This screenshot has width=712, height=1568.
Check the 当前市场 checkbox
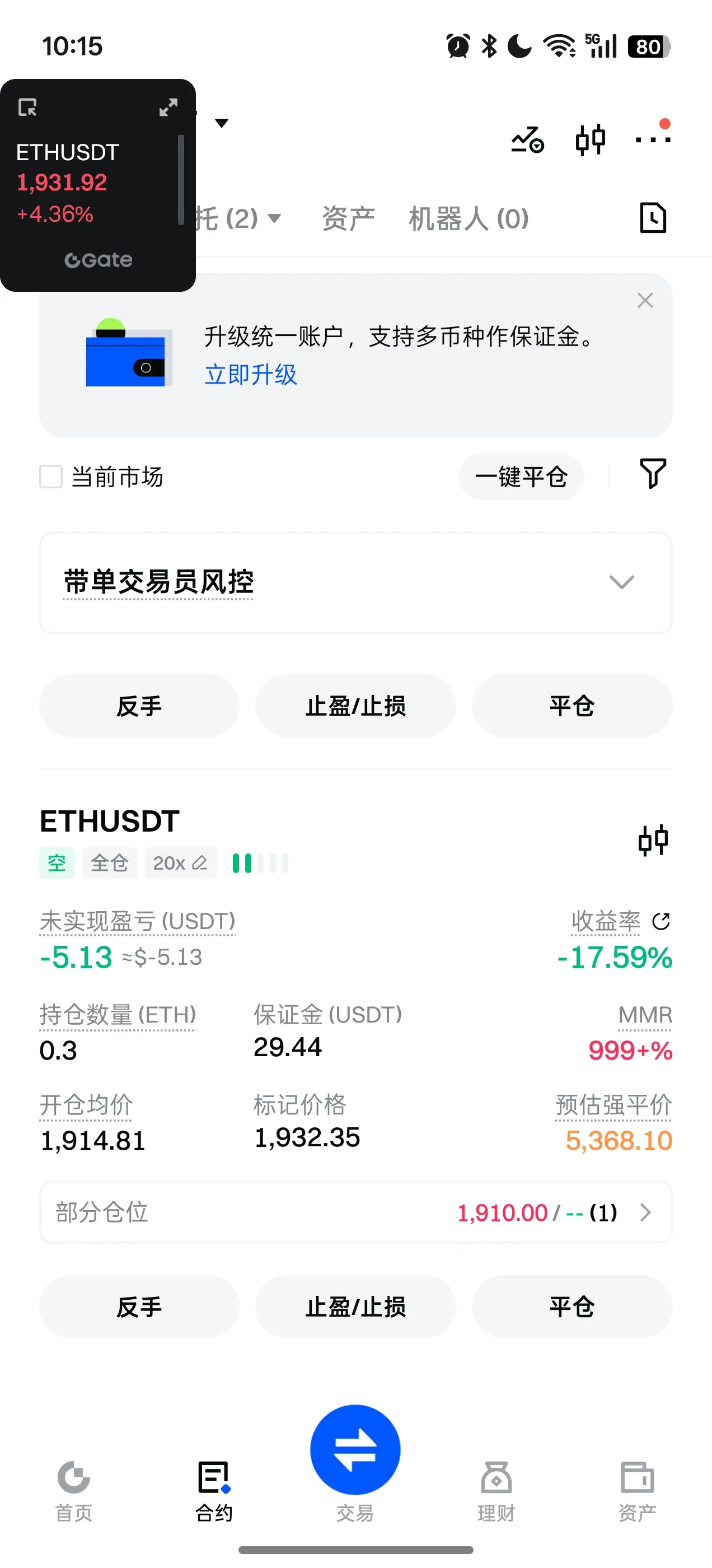click(x=51, y=477)
